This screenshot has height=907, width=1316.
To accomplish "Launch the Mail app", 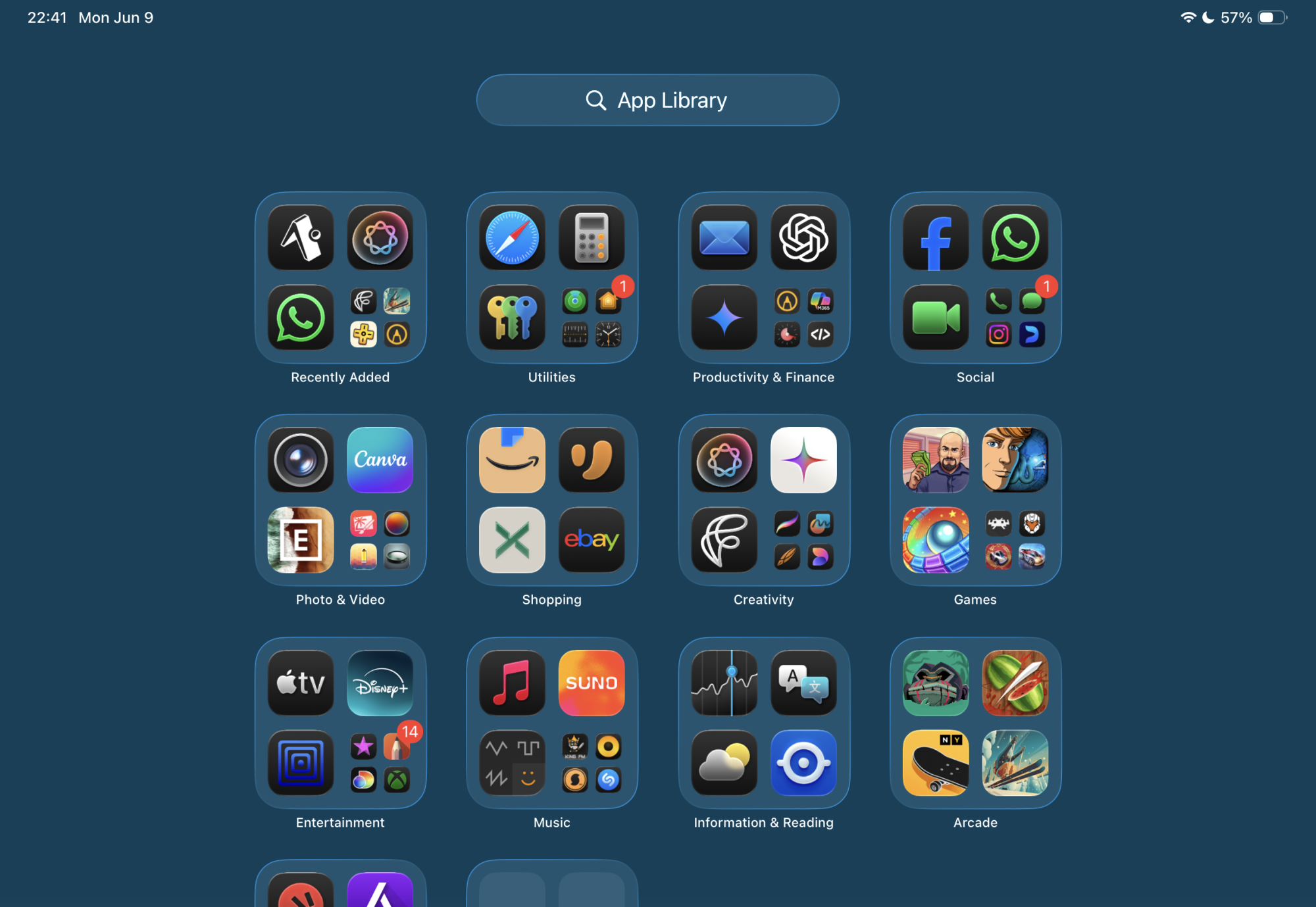I will point(724,237).
